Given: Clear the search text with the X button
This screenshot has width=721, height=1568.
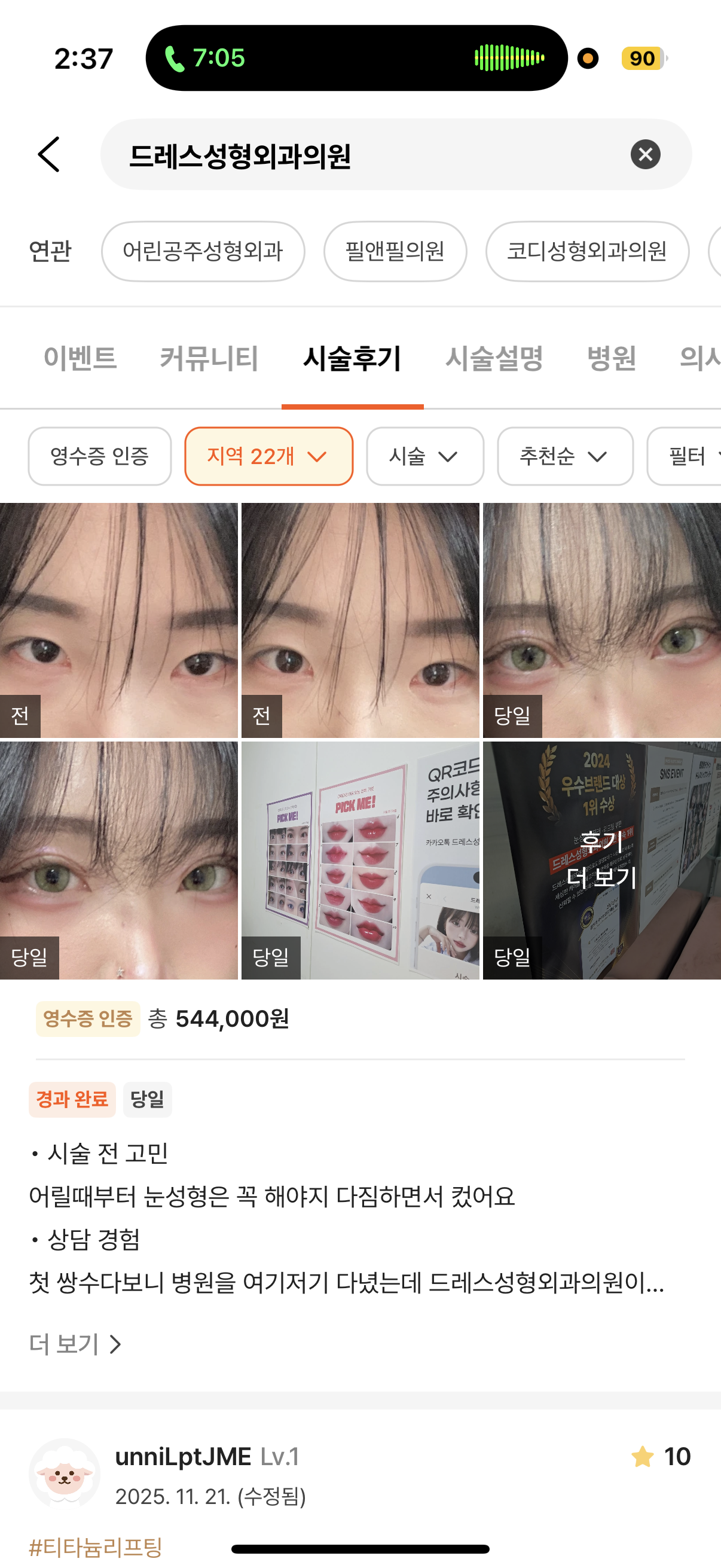Looking at the screenshot, I should pyautogui.click(x=645, y=154).
